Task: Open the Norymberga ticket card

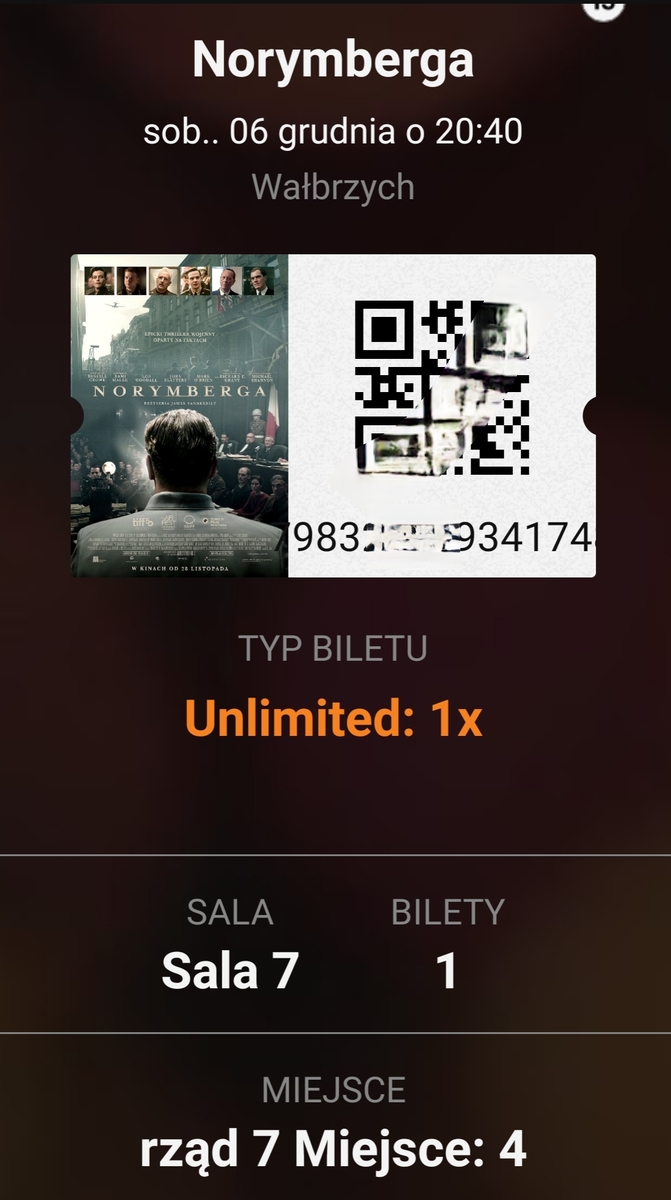Action: click(x=333, y=415)
